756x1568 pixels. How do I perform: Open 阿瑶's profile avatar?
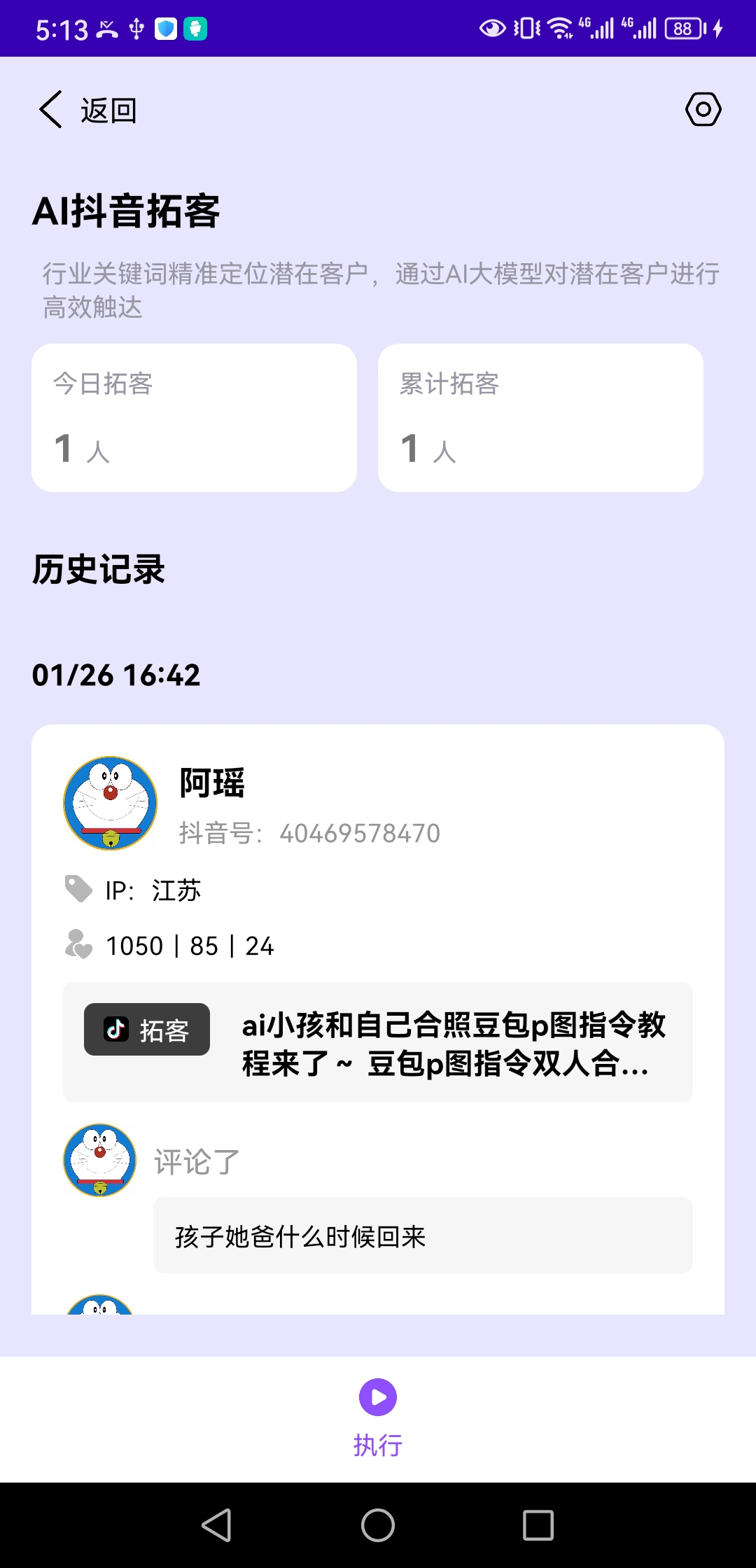pos(111,803)
